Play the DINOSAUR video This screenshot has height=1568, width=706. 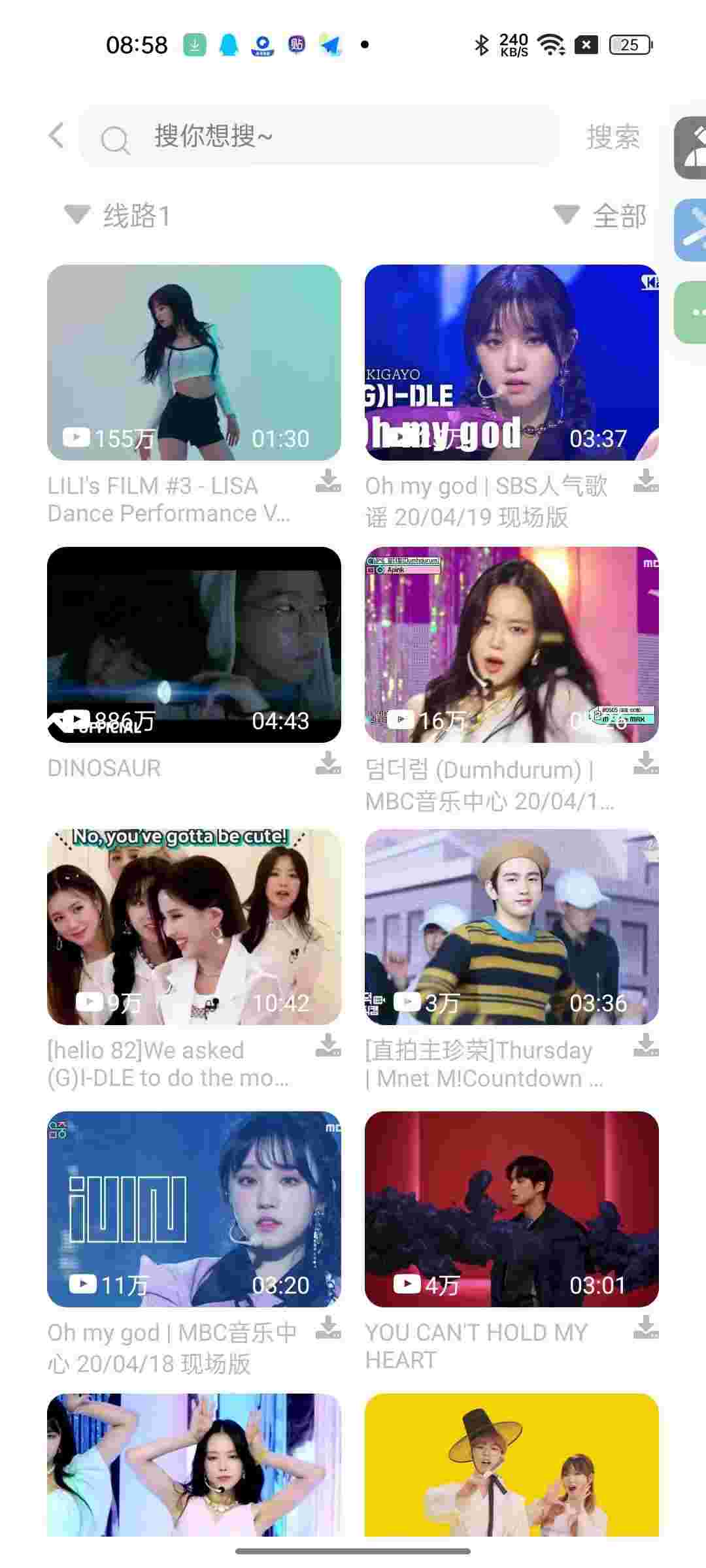pos(194,644)
